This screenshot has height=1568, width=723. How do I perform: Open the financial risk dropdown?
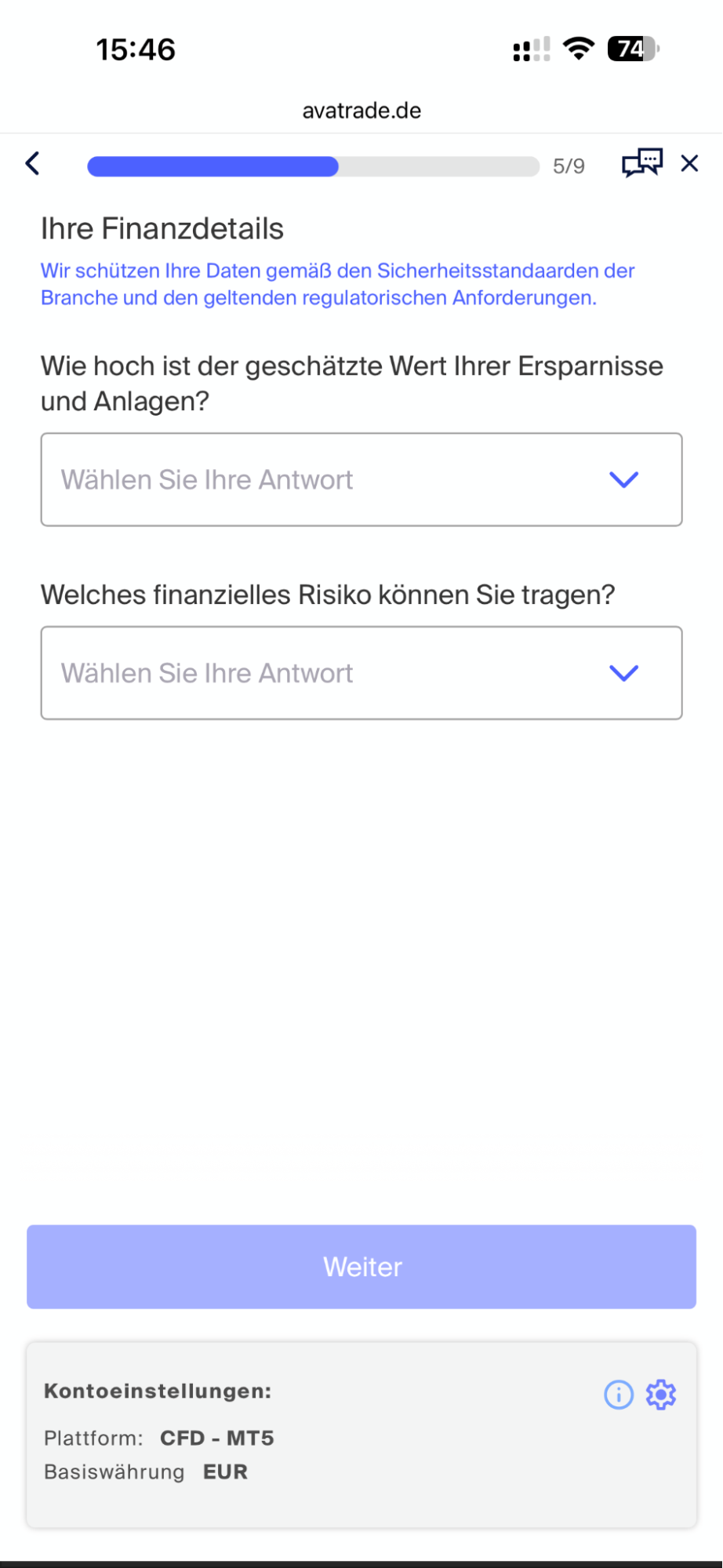tap(361, 673)
